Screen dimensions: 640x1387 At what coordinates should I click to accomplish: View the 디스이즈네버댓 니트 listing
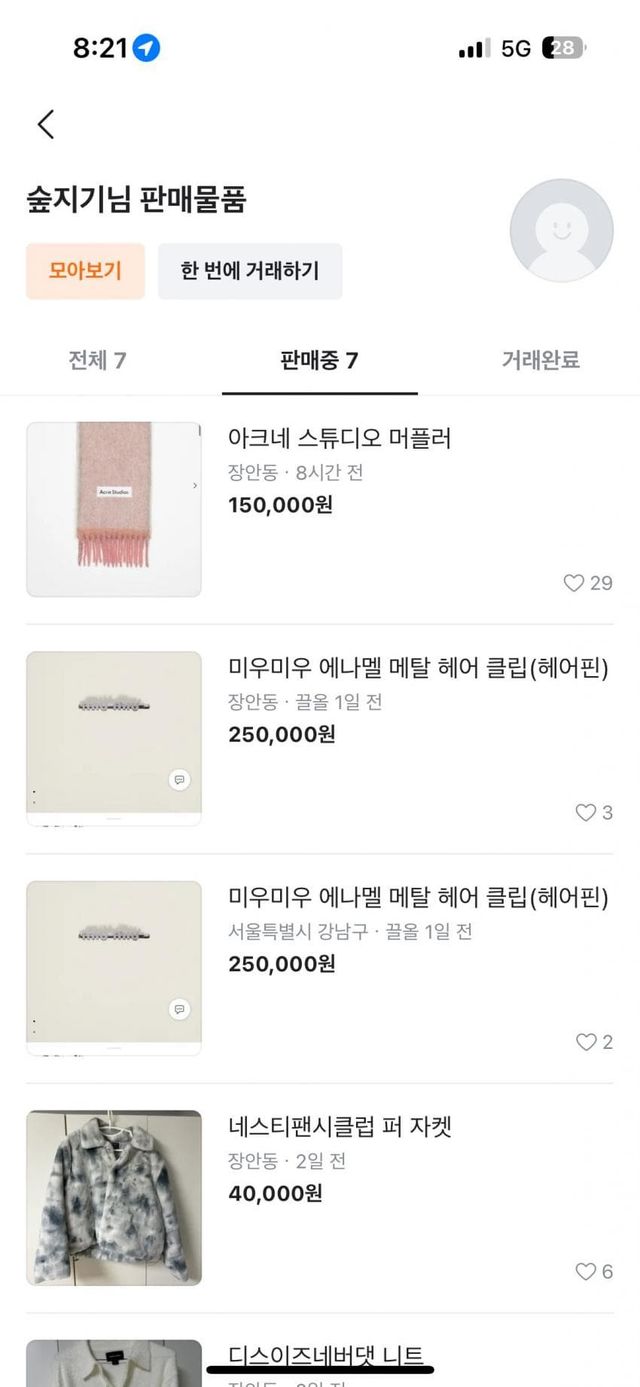point(325,1354)
